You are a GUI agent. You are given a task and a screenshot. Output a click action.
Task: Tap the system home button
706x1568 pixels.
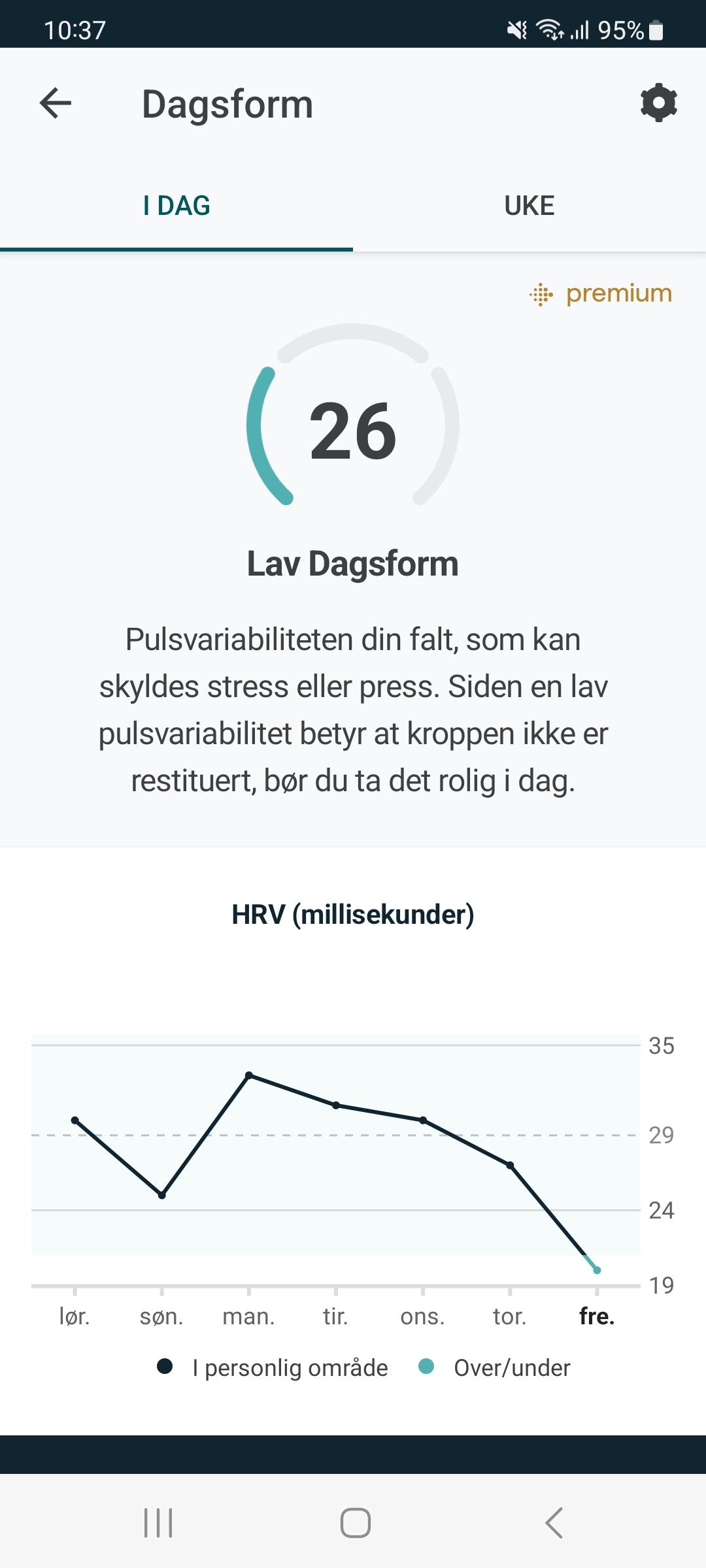pyautogui.click(x=355, y=1523)
